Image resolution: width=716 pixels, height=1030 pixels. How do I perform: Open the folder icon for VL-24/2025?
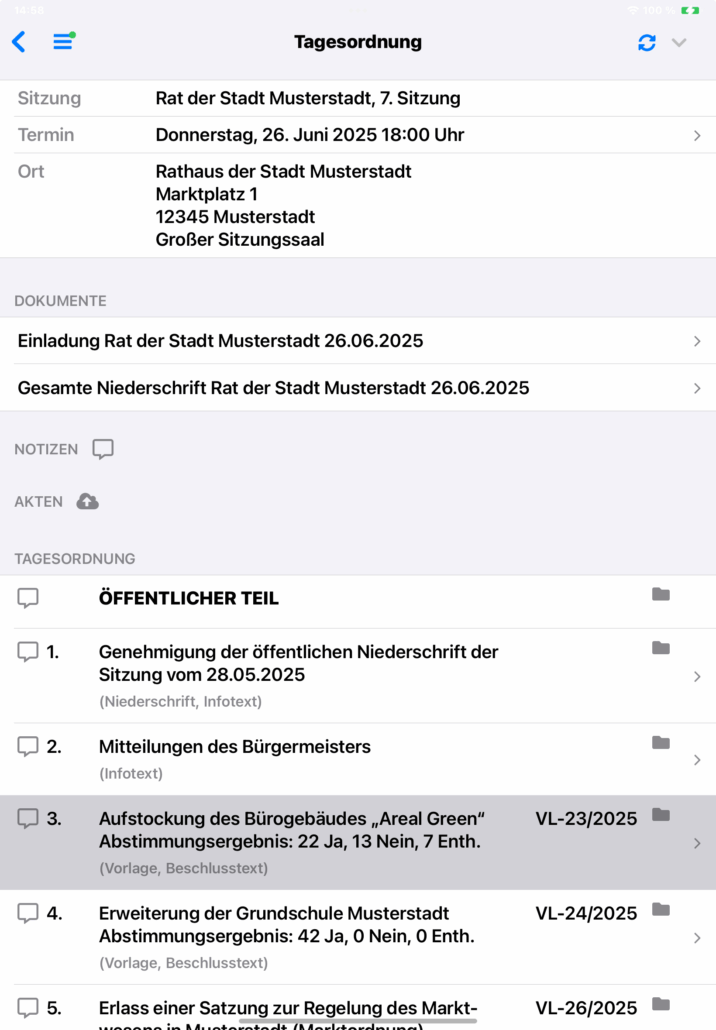pyautogui.click(x=661, y=910)
